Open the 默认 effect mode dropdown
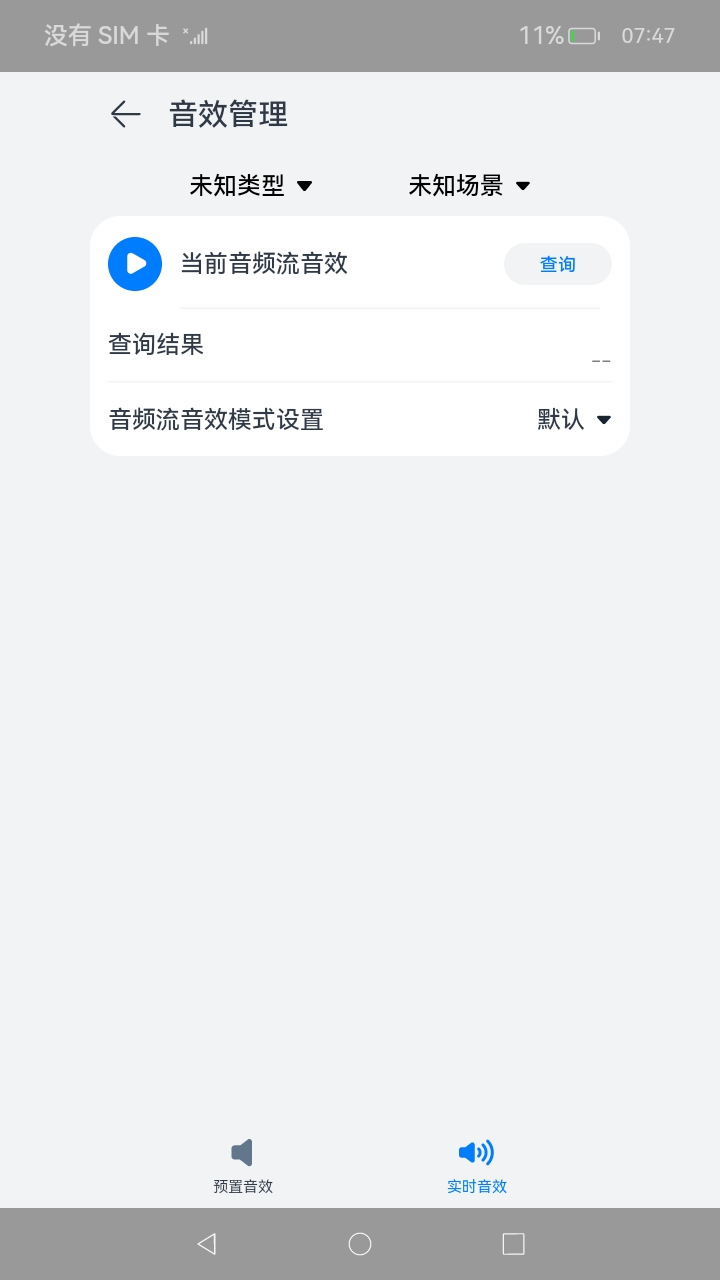The height and width of the screenshot is (1280, 720). tap(574, 419)
